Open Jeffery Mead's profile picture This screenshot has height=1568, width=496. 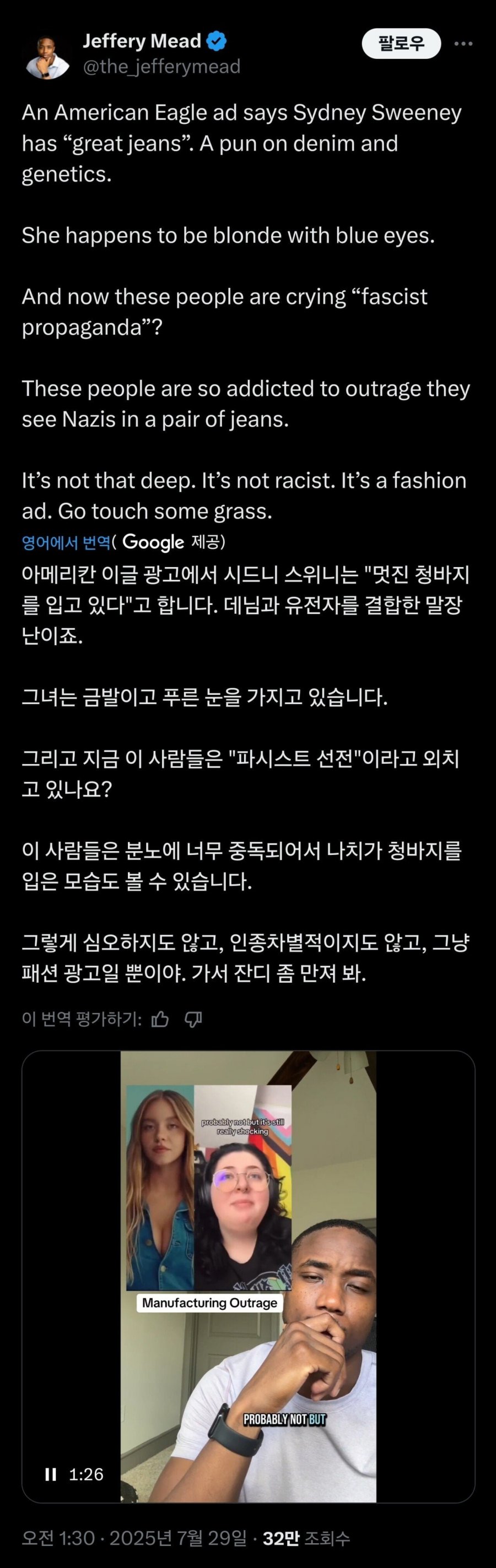point(47,57)
